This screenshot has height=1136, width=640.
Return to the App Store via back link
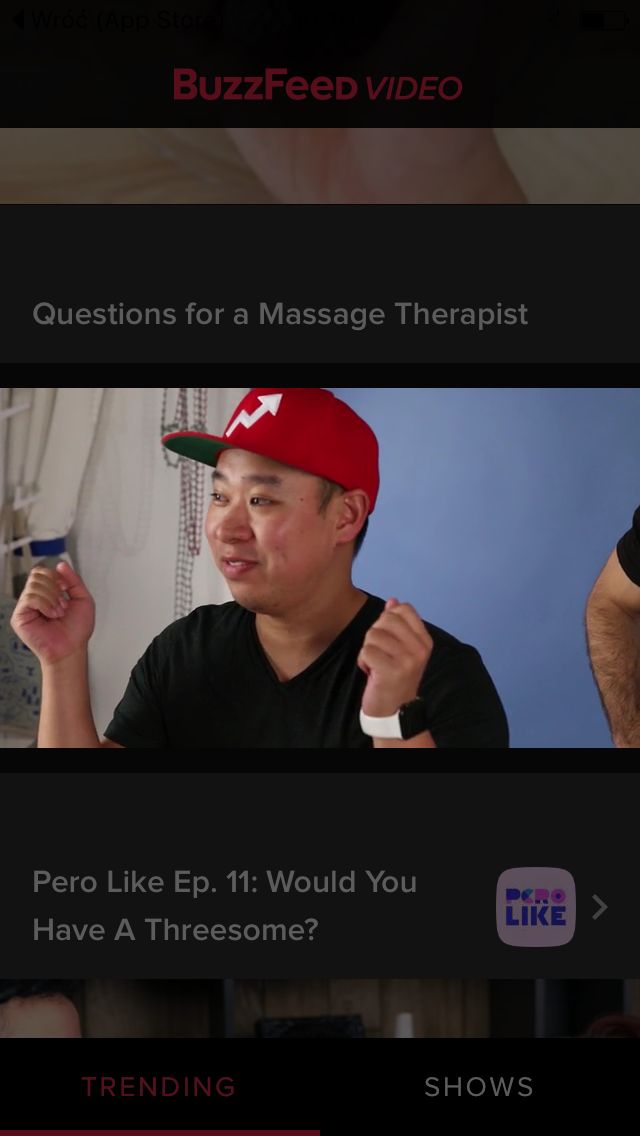tap(116, 20)
